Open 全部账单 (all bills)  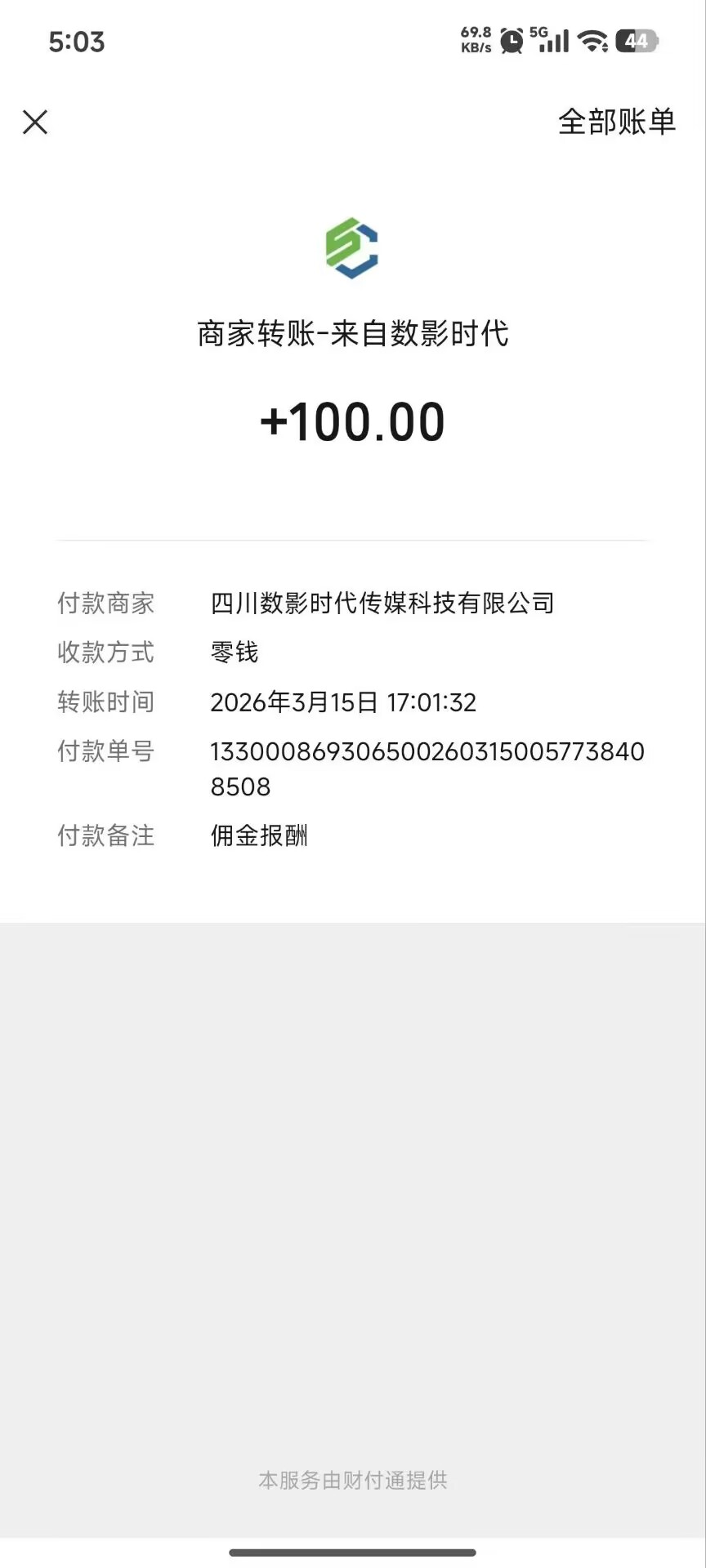pos(617,122)
